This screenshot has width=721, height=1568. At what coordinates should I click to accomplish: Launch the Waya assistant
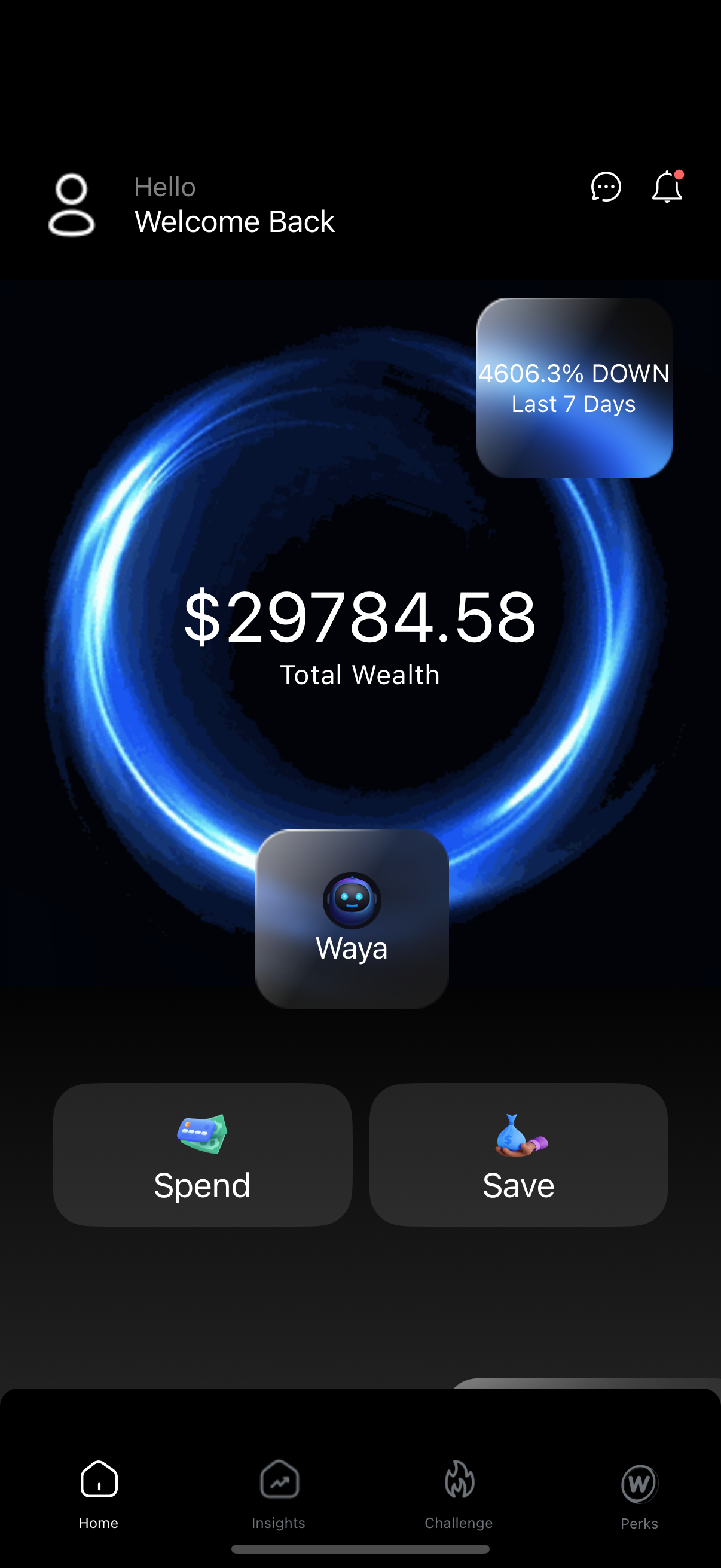352,919
